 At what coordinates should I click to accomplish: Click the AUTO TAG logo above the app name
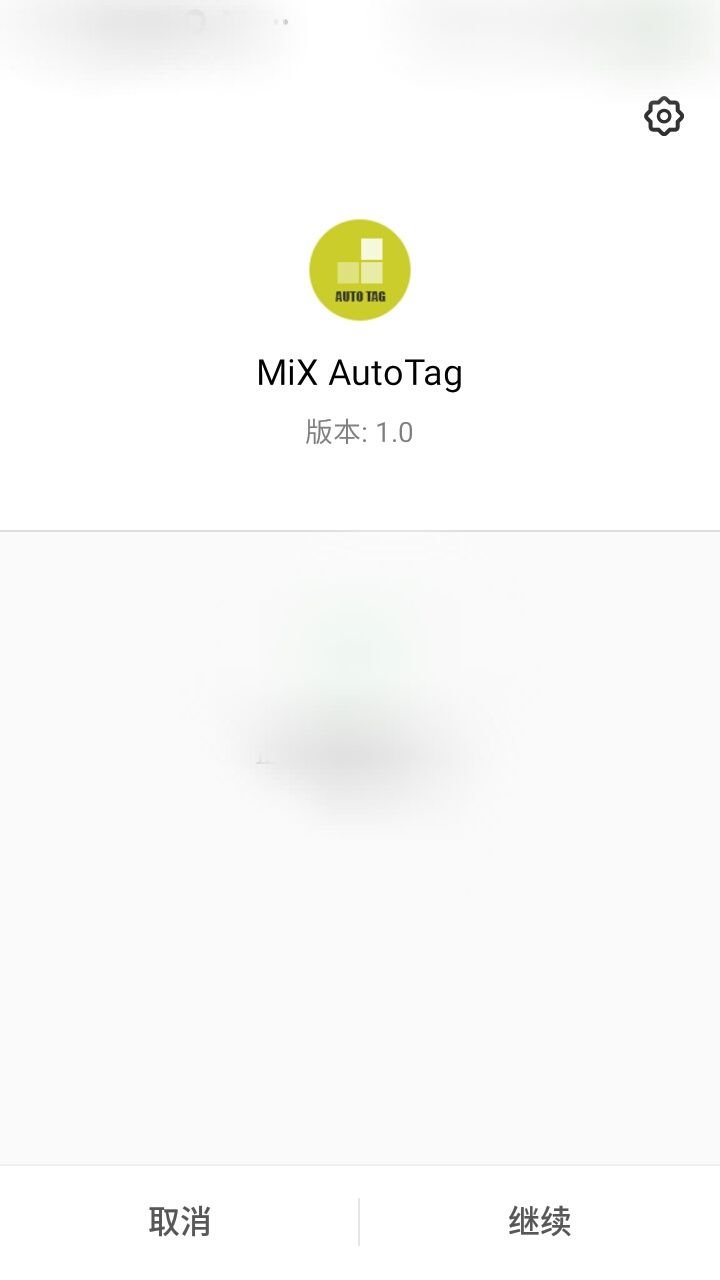tap(360, 295)
